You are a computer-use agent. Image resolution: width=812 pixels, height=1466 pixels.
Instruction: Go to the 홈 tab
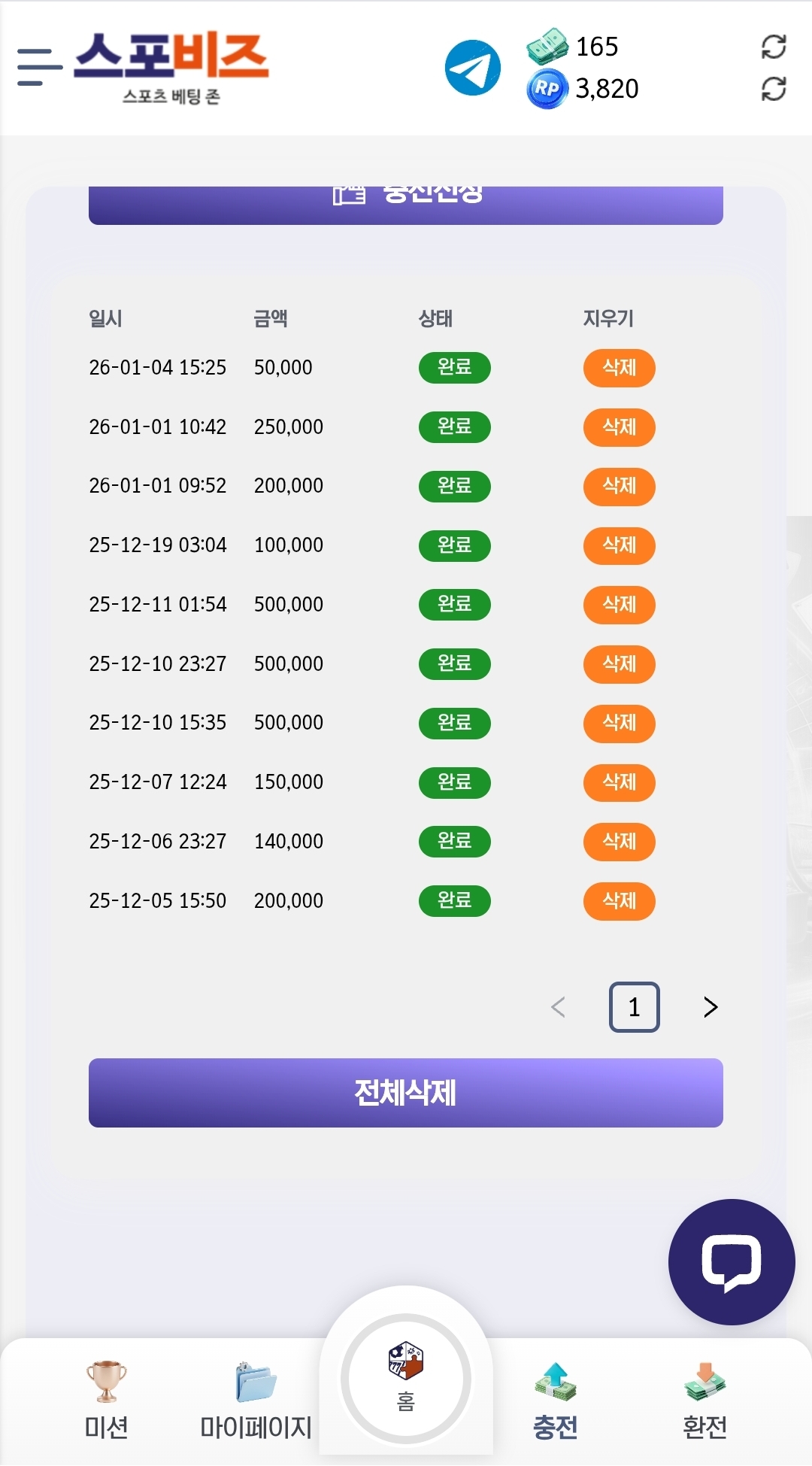pos(406,1379)
